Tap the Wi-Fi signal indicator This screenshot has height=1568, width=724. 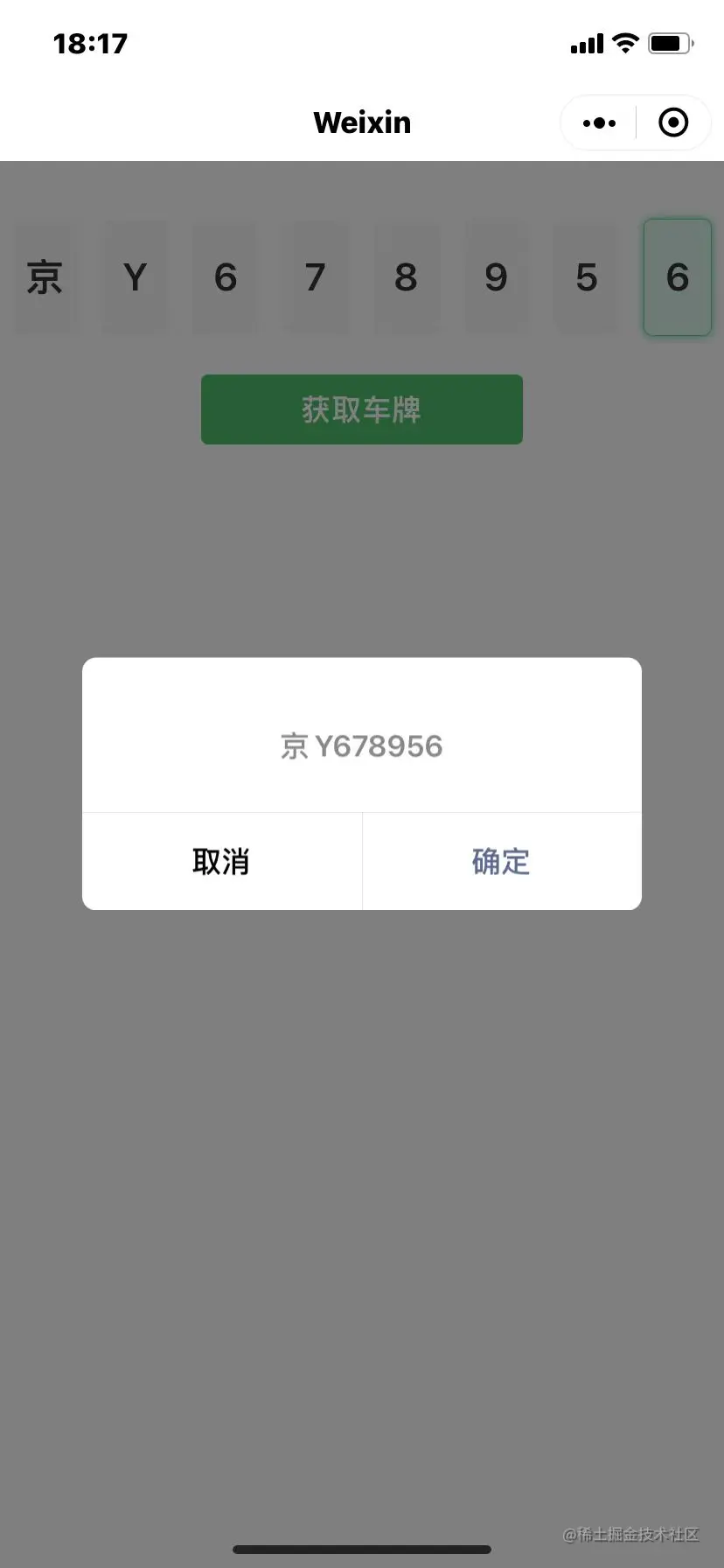627,42
